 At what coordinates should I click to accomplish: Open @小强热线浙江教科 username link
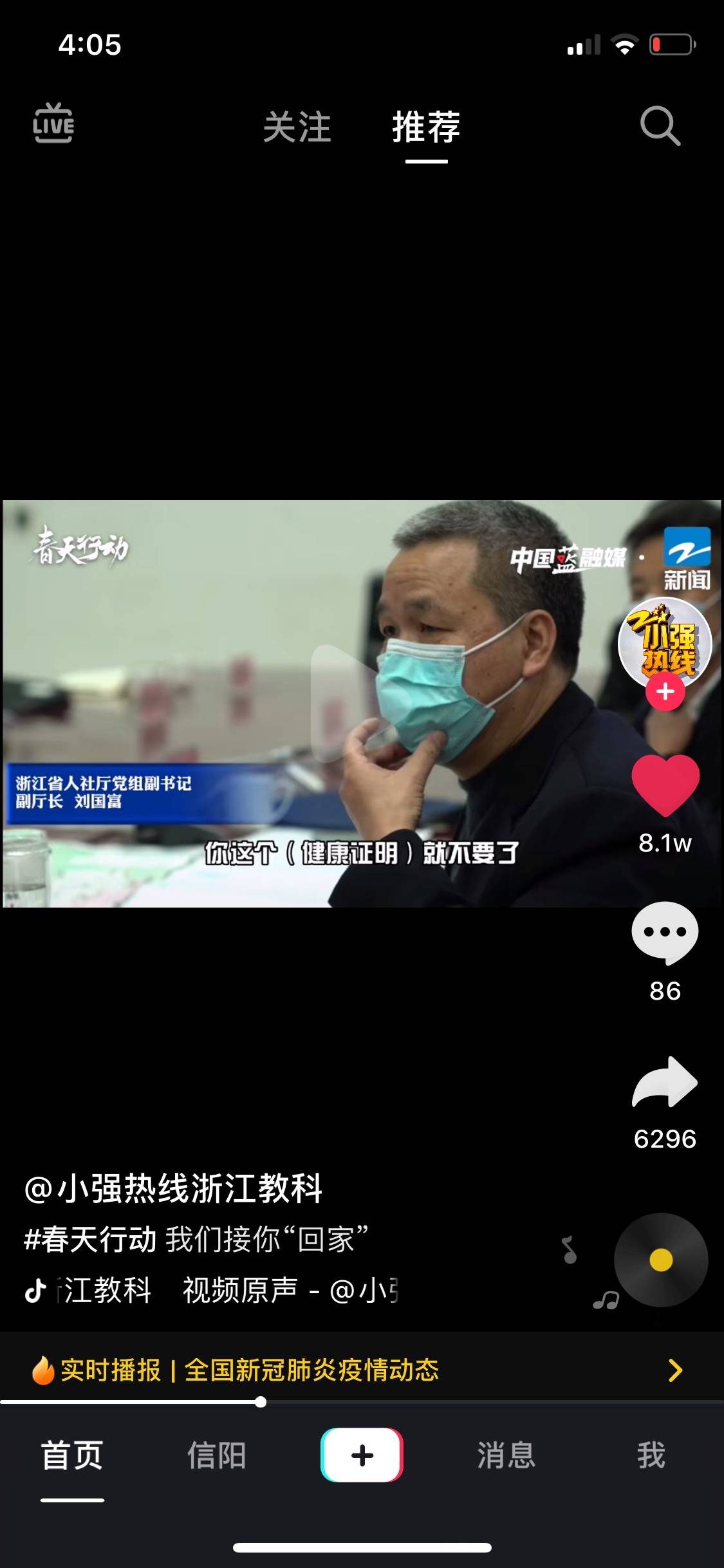(x=174, y=1188)
